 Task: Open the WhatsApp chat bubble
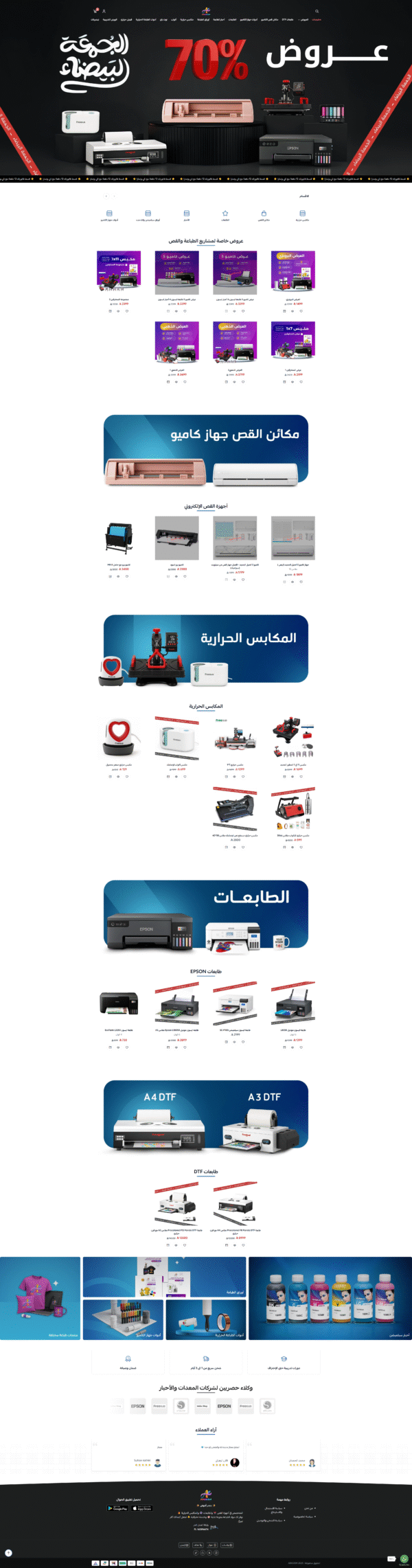404,1559
